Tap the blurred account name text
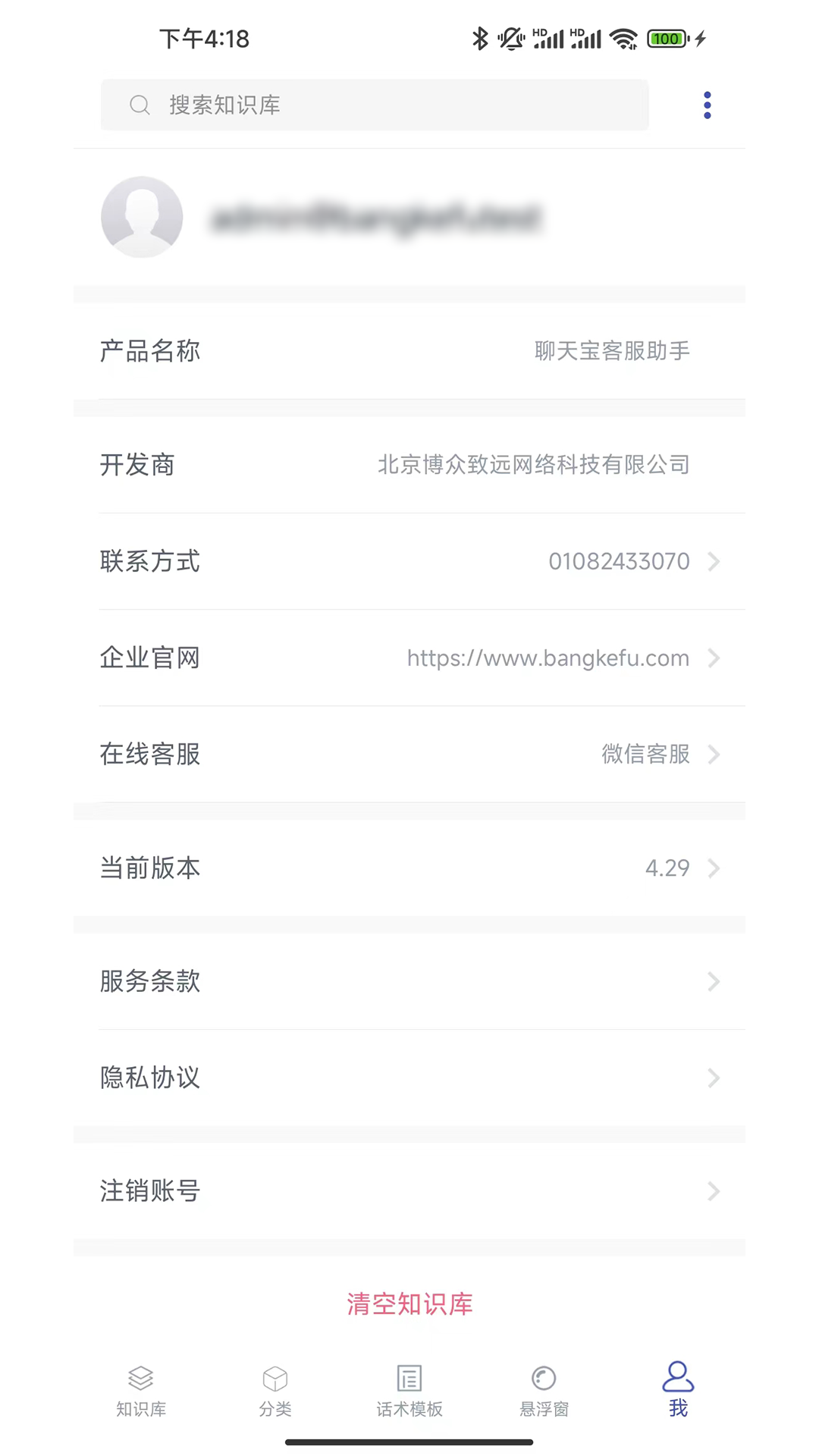This screenshot has width=819, height=1456. point(377,217)
